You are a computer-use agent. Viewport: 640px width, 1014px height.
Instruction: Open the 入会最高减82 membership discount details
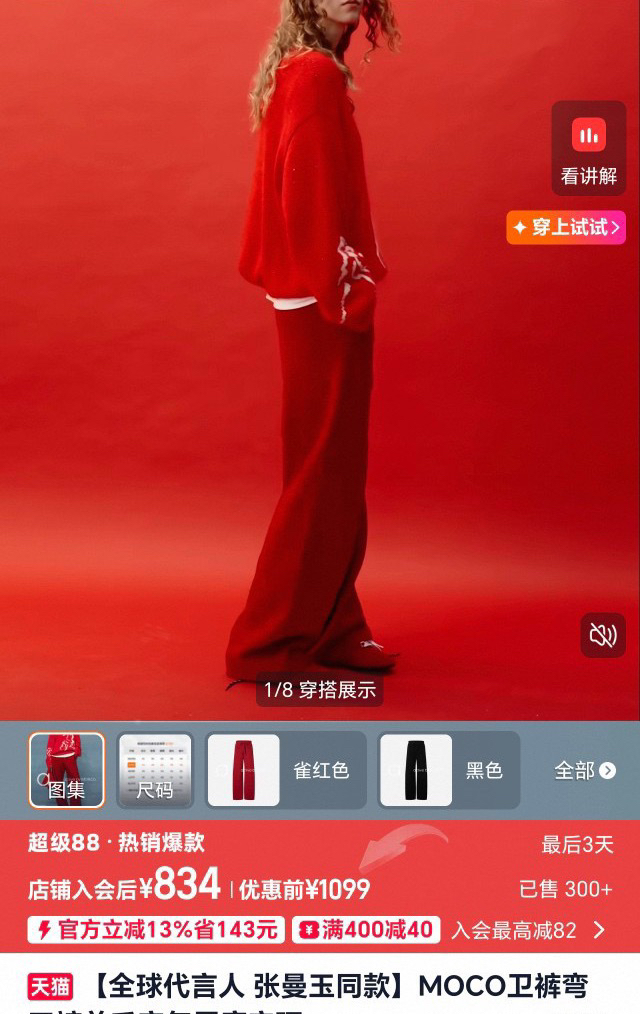coord(529,930)
